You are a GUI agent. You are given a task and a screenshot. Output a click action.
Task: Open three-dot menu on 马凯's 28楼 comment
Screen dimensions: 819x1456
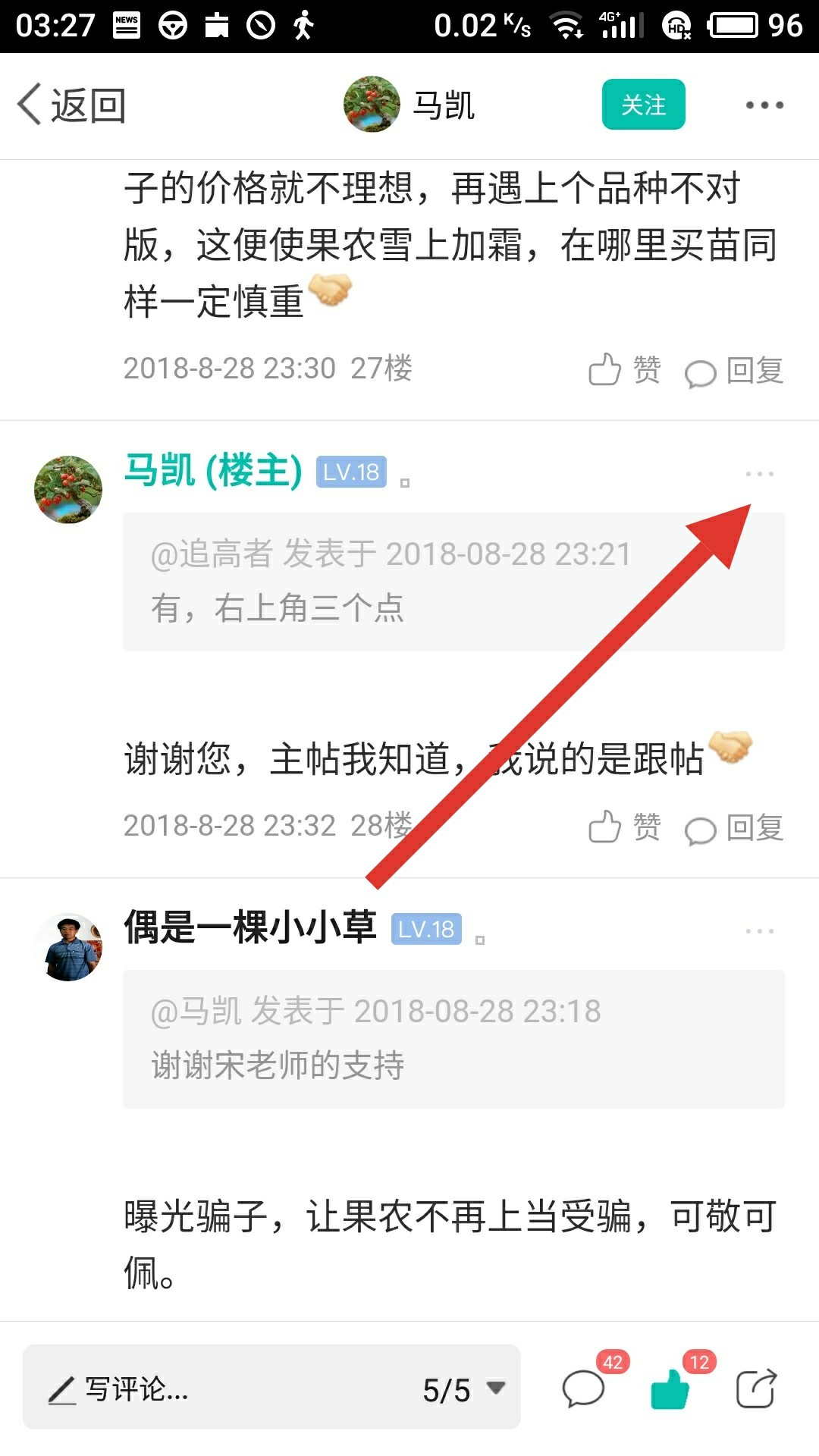pyautogui.click(x=760, y=474)
